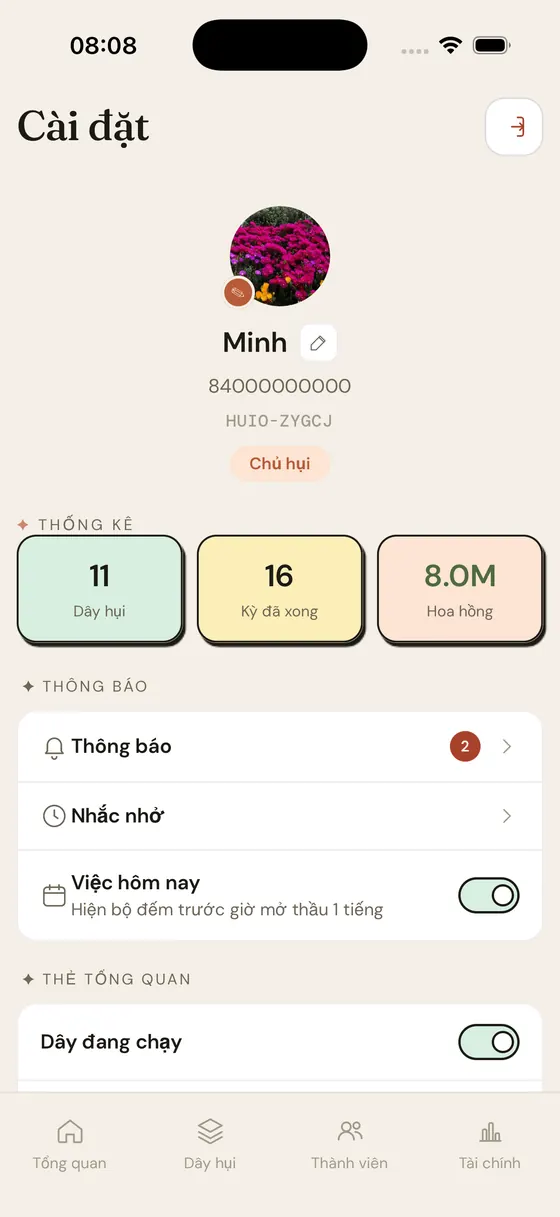Open the Tài chính tab

point(490,1145)
